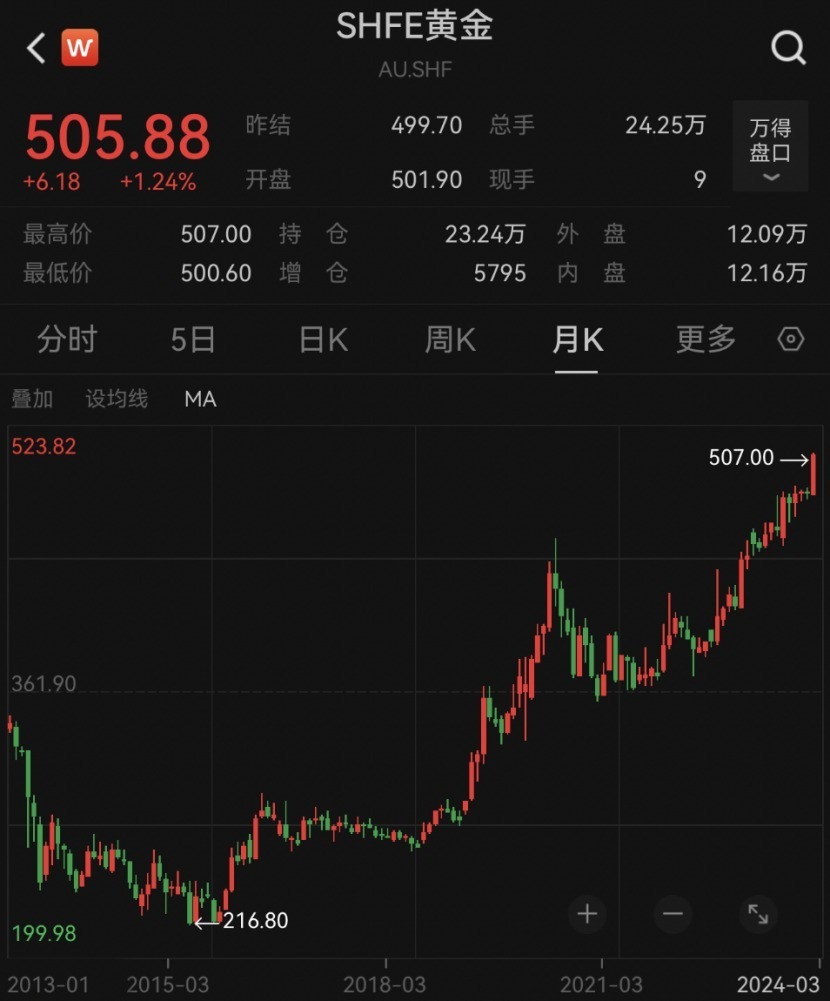Open search with the magnifier icon
This screenshot has width=830, height=1001.
click(x=789, y=47)
